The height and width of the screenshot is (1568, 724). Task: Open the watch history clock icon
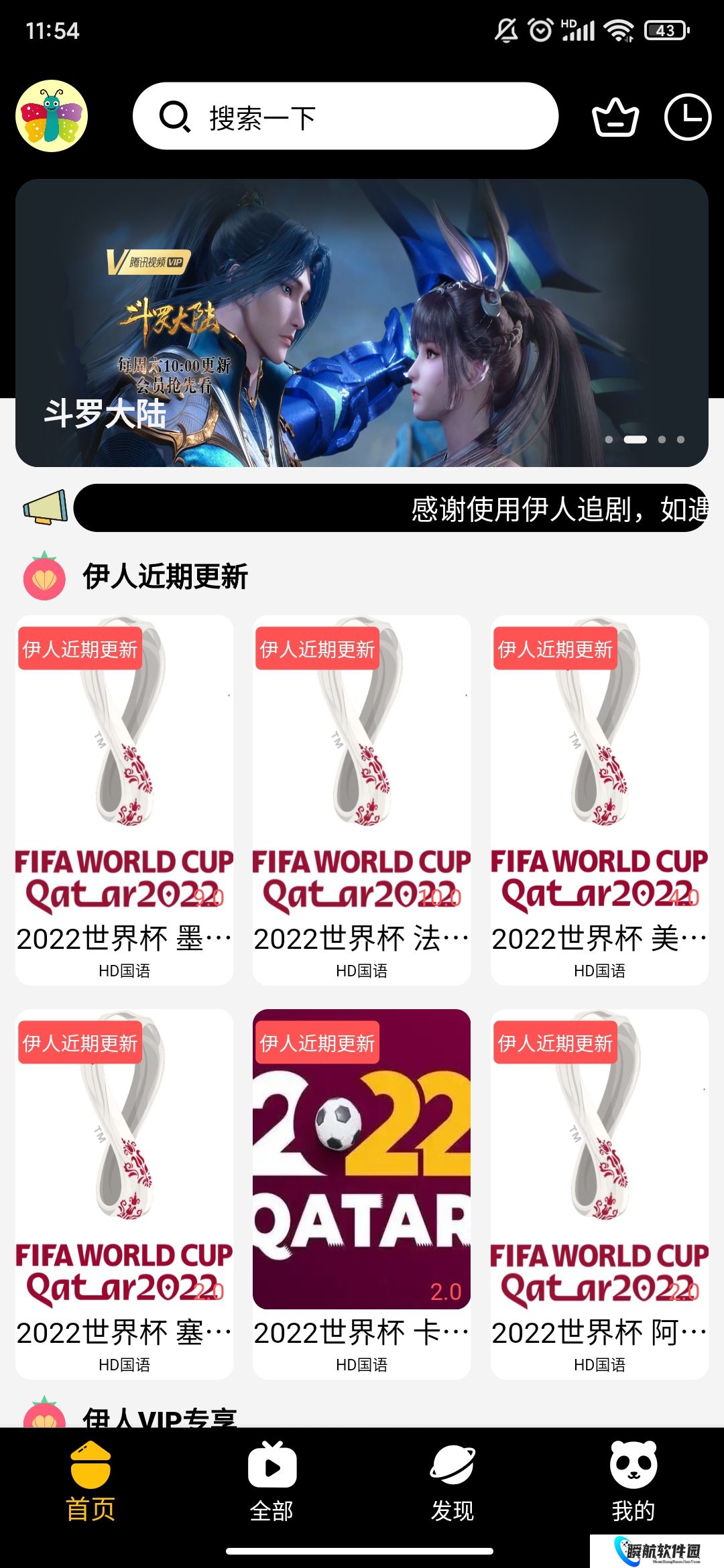tap(687, 117)
